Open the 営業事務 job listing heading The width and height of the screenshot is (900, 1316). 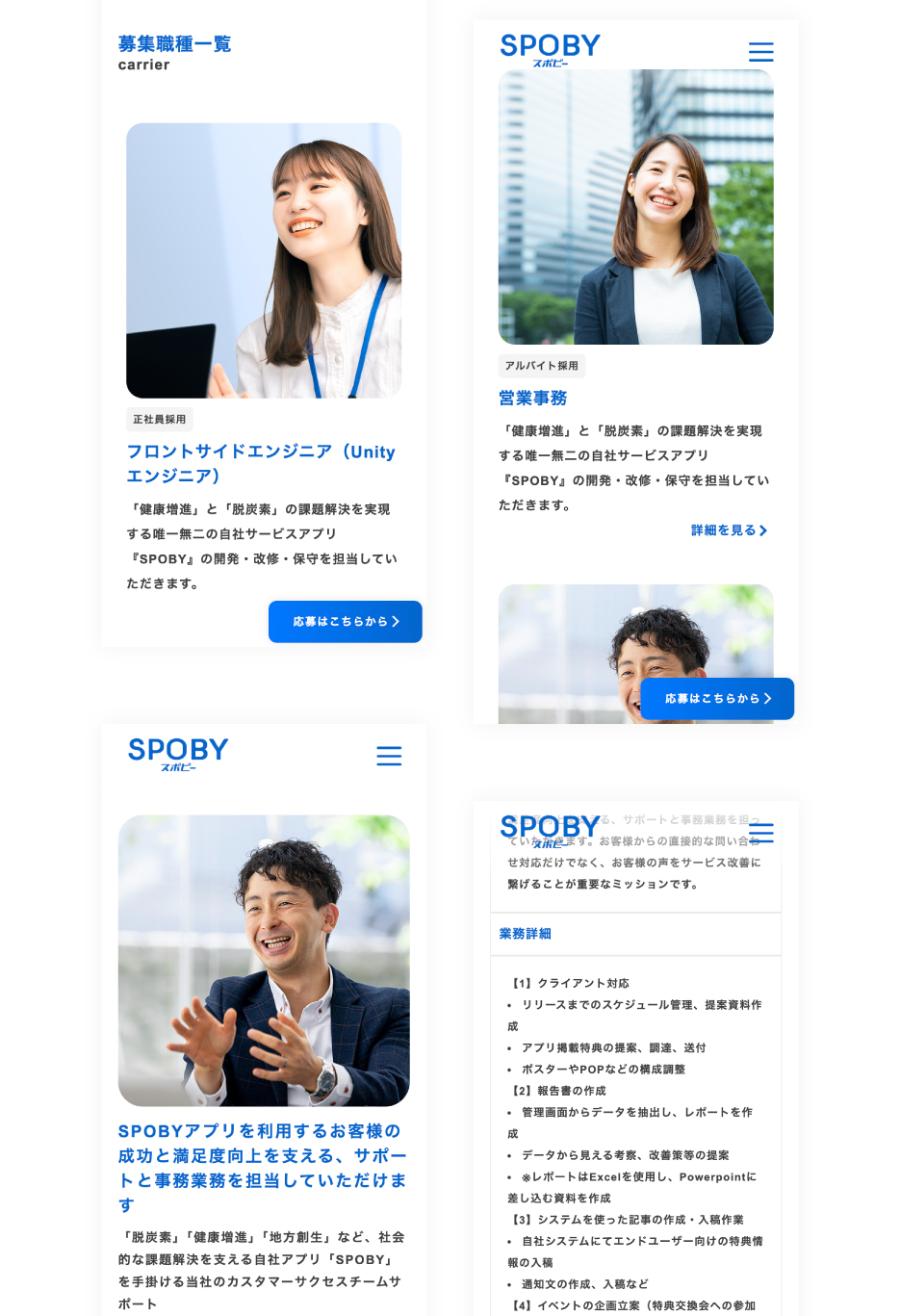532,398
